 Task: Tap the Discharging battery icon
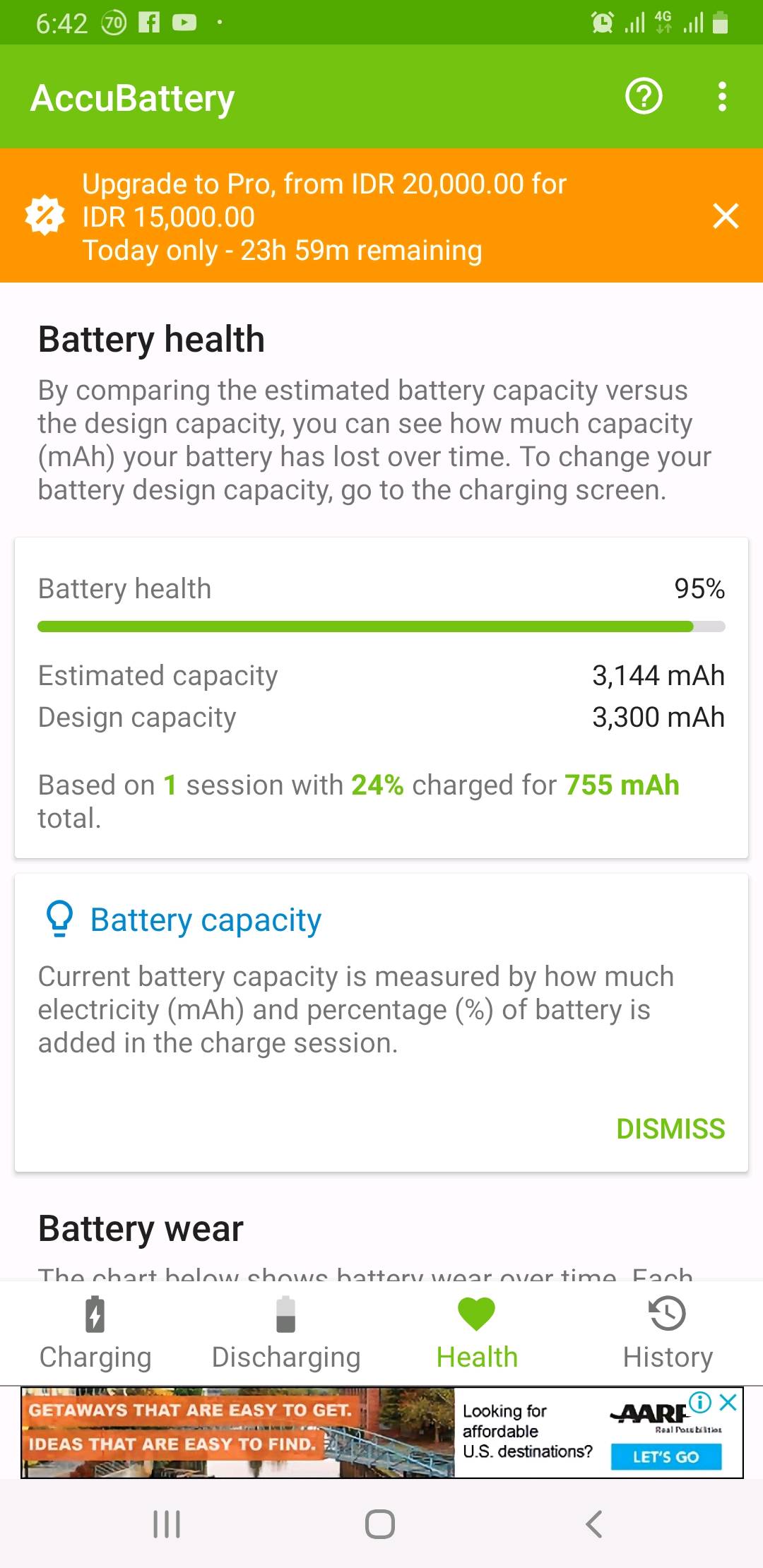(285, 1314)
